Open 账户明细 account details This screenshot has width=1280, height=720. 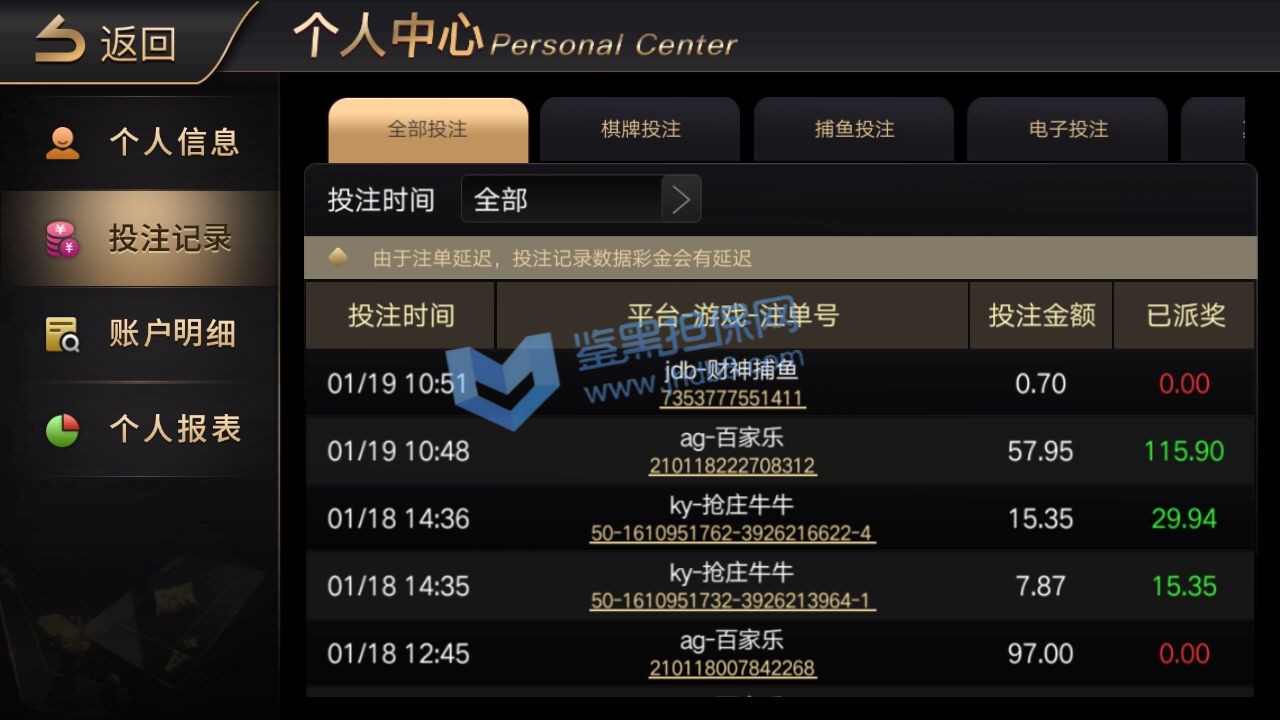(141, 334)
